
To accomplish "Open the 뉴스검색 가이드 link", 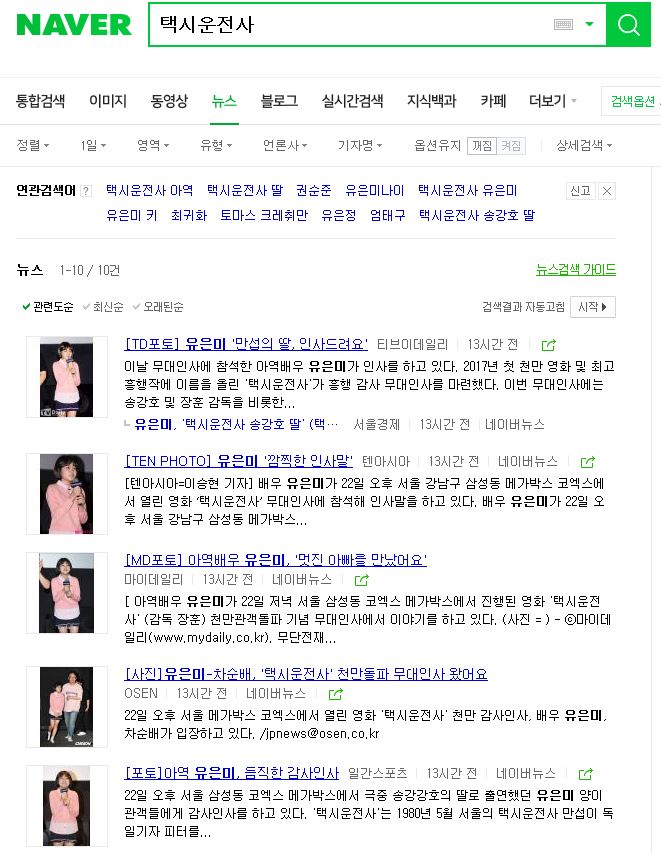I will [576, 270].
